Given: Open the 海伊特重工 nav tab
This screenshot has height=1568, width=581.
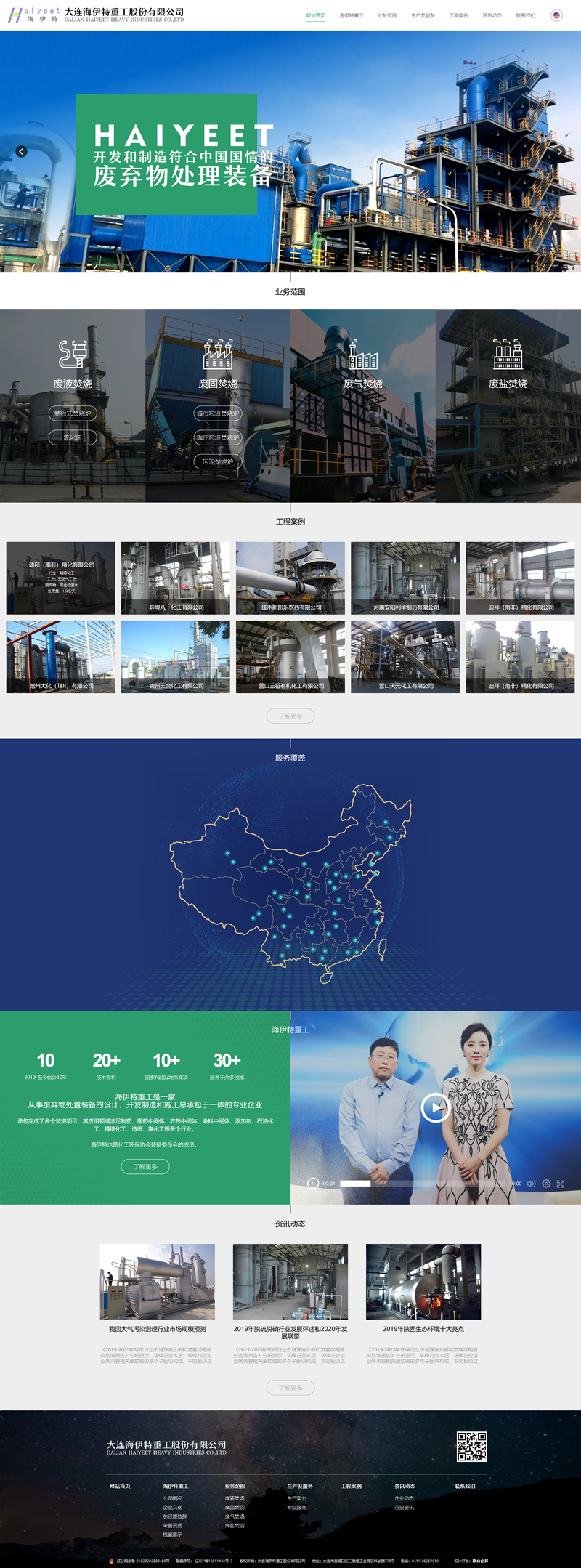Looking at the screenshot, I should point(351,15).
